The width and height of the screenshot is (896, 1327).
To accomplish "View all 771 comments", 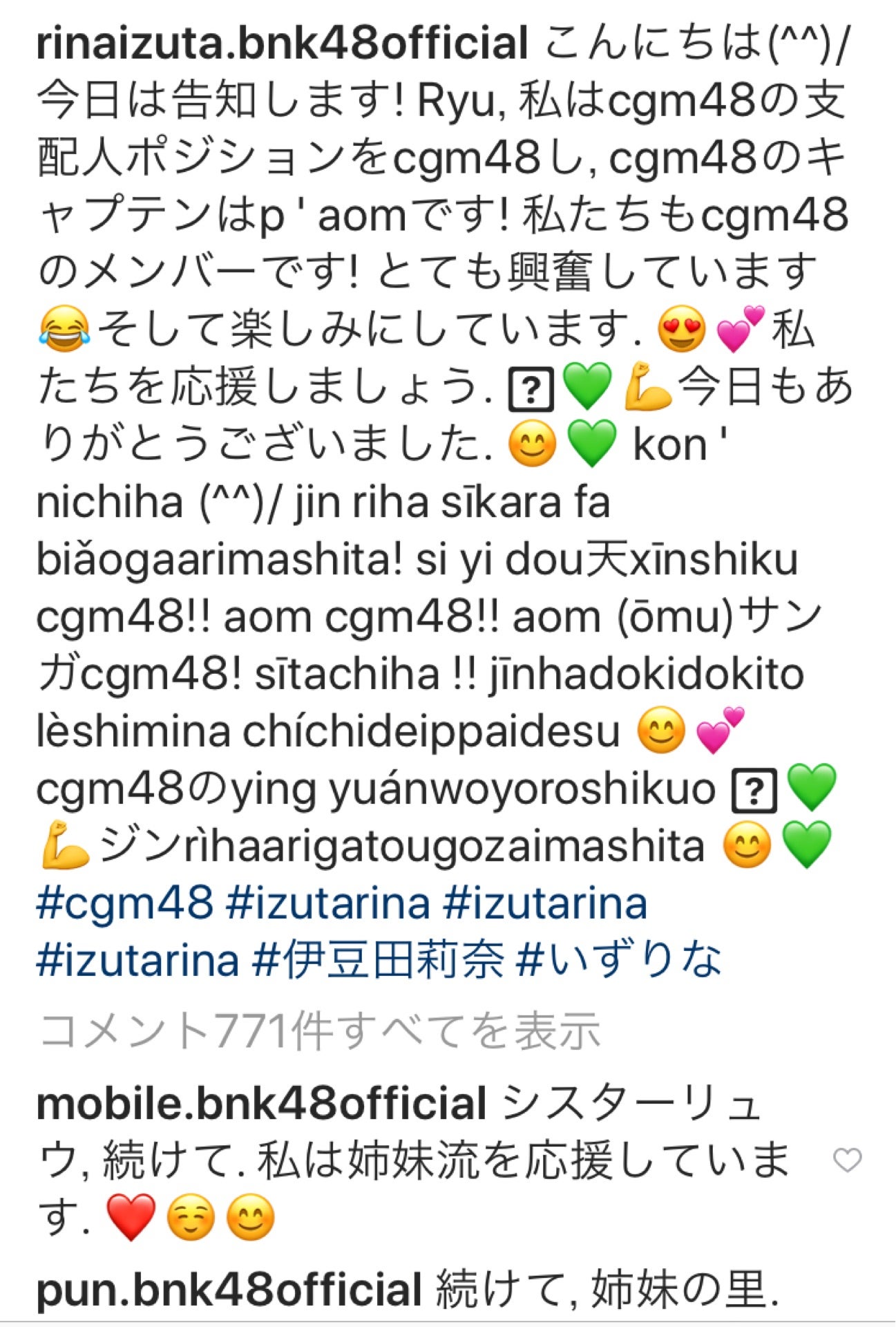I will (319, 1030).
